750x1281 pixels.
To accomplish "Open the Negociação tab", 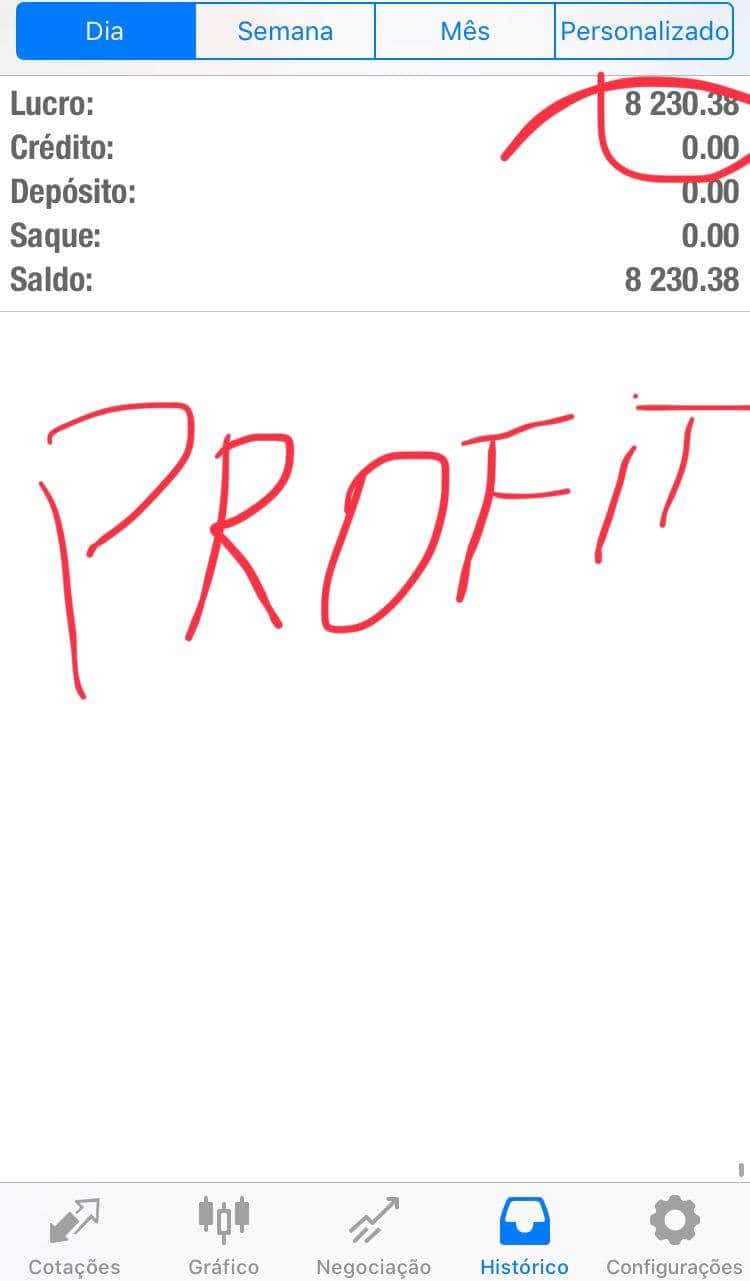I will click(x=374, y=1234).
